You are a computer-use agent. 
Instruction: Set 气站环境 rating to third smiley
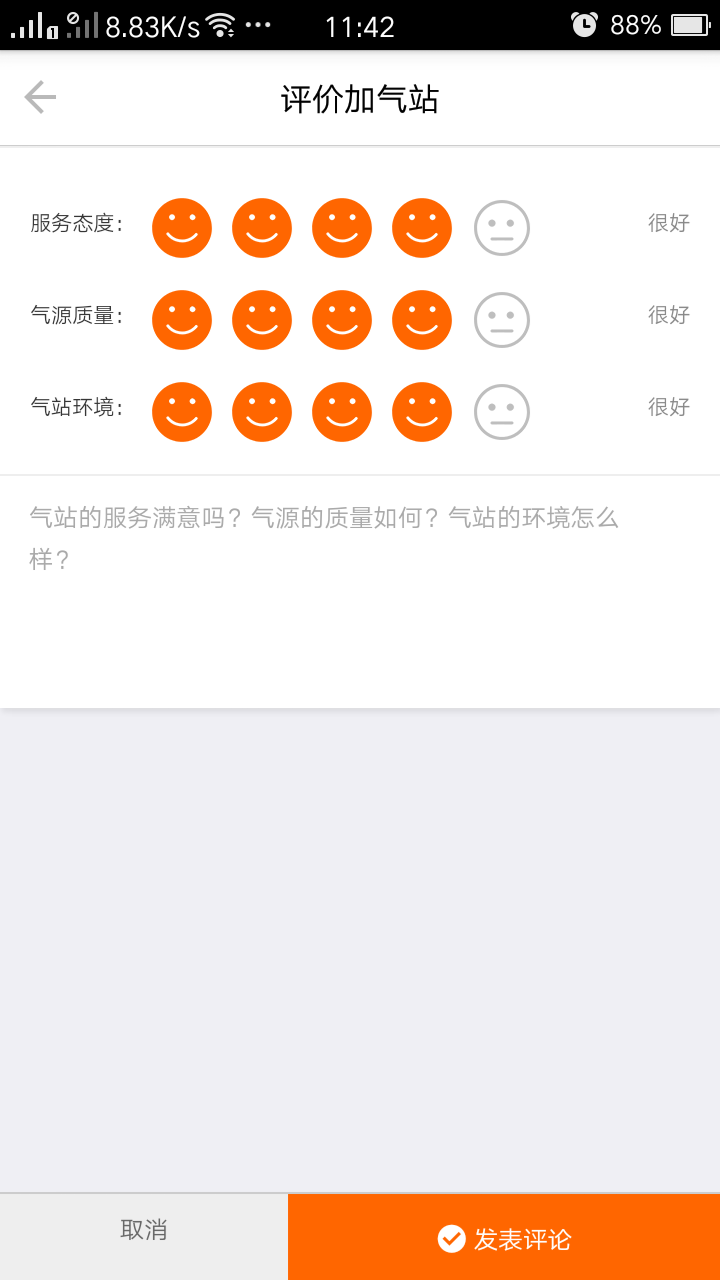click(342, 412)
